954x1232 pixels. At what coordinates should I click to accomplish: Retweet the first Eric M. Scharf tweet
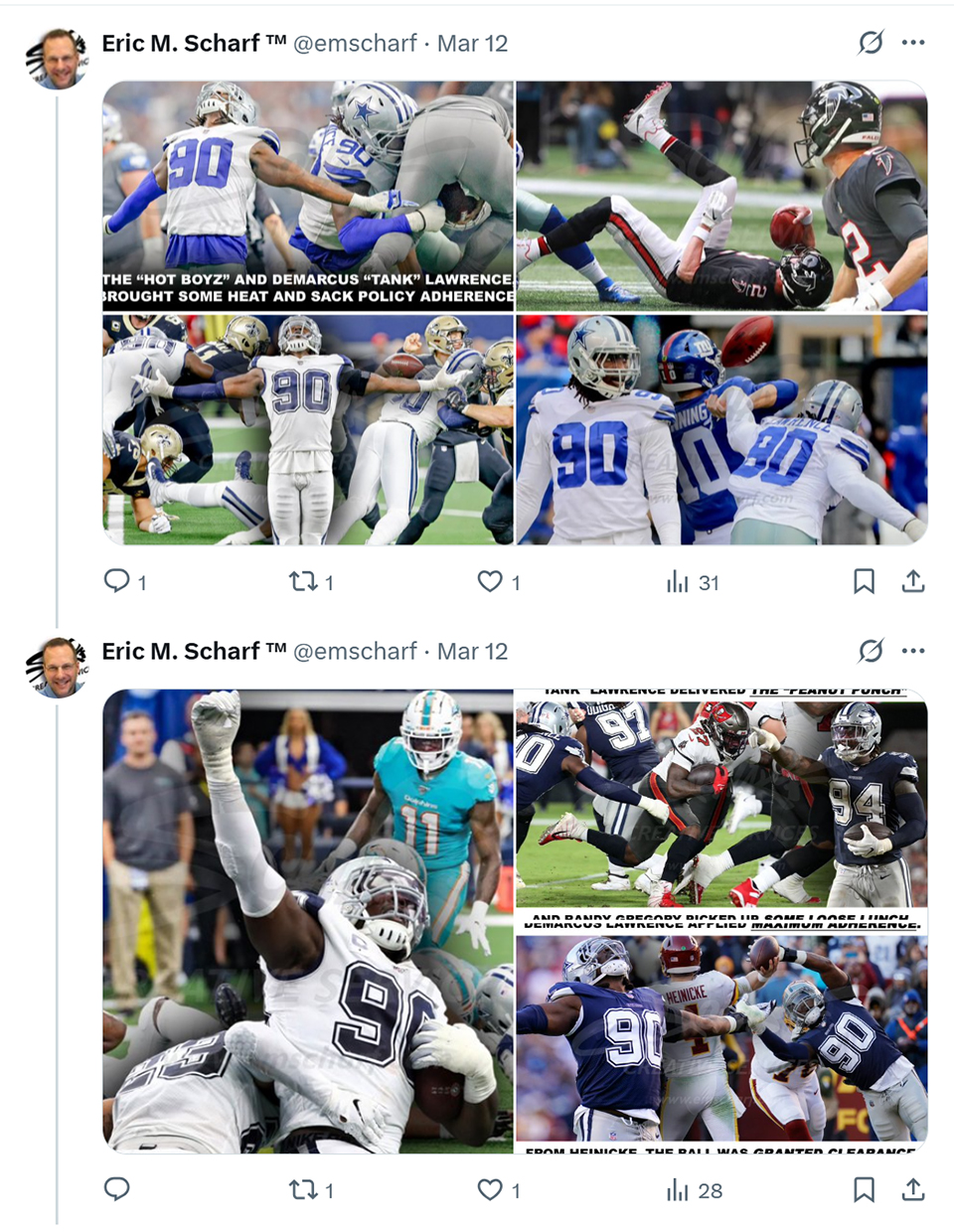[x=303, y=581]
